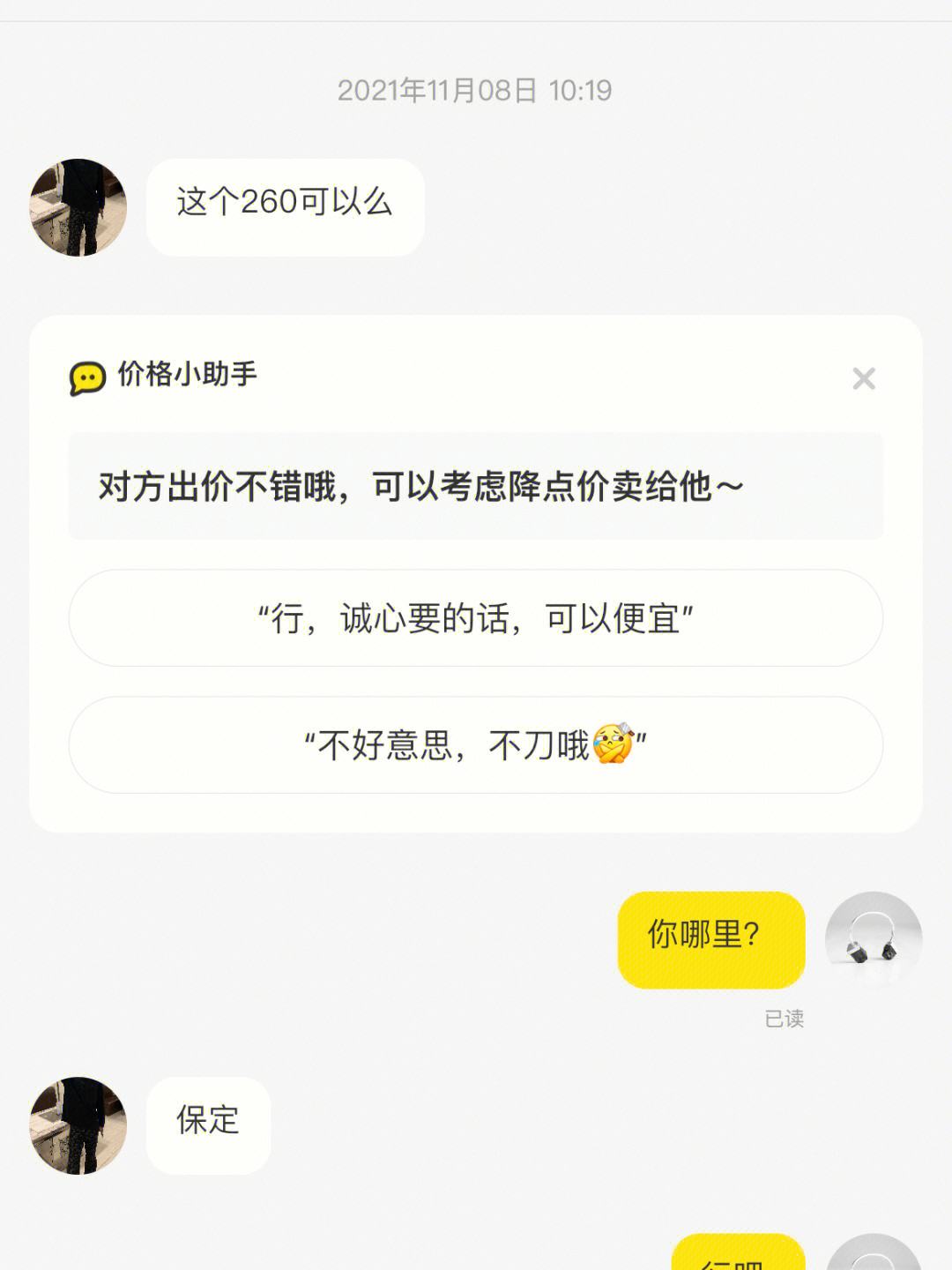
Task: Choose the reply "不好意思，不刀哦"
Action: click(x=476, y=745)
